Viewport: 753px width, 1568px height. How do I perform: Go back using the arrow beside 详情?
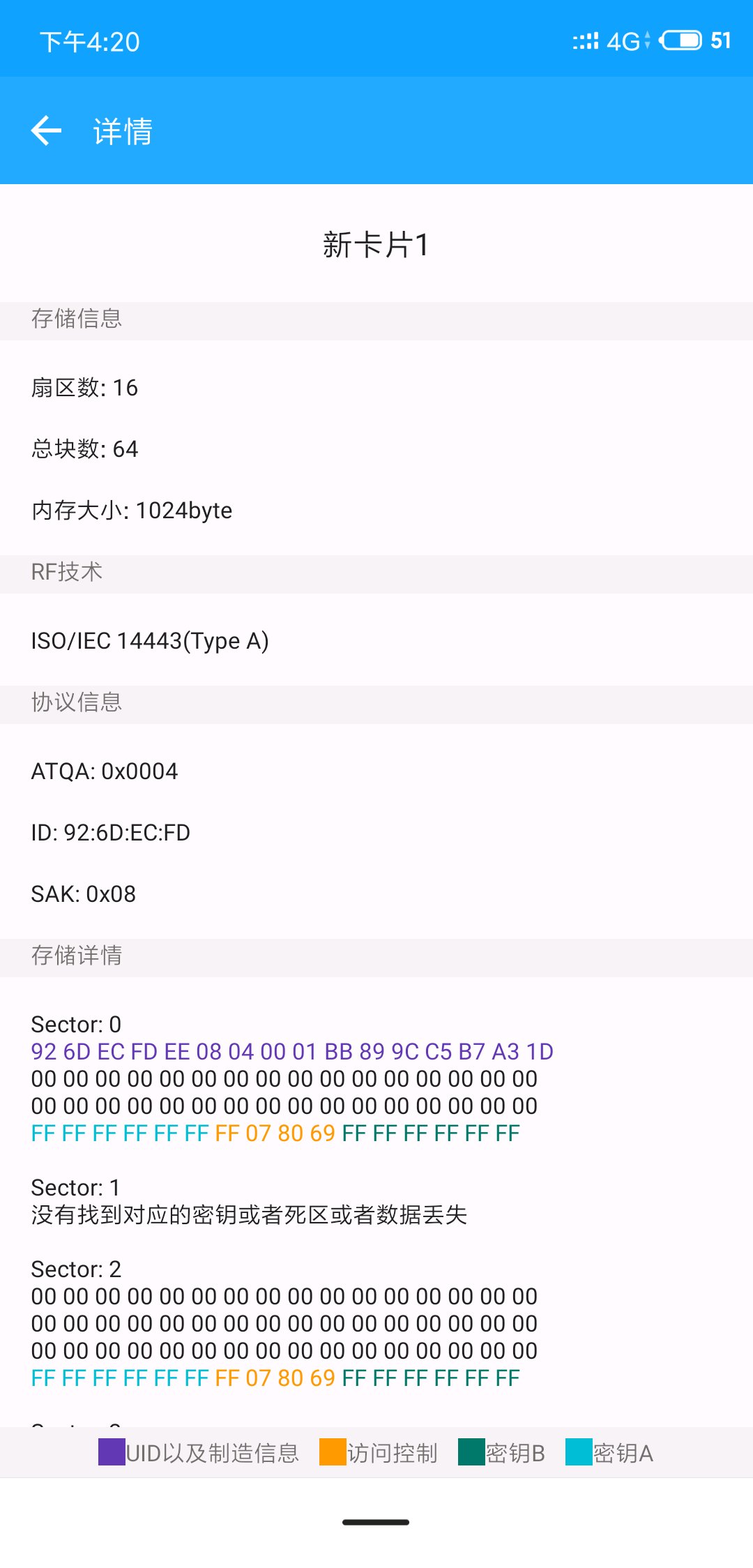pos(46,130)
